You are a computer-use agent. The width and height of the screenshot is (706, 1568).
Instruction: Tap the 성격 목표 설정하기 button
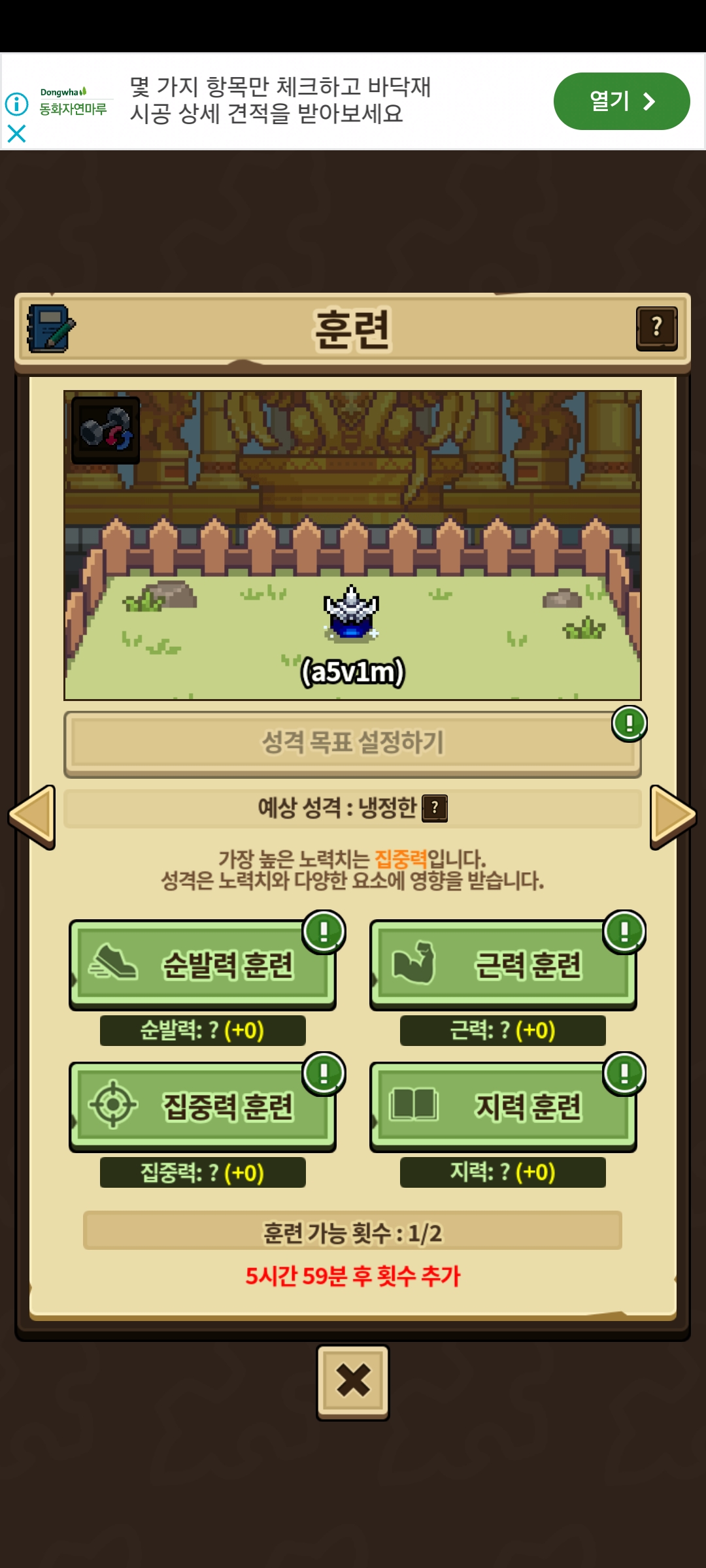(352, 743)
